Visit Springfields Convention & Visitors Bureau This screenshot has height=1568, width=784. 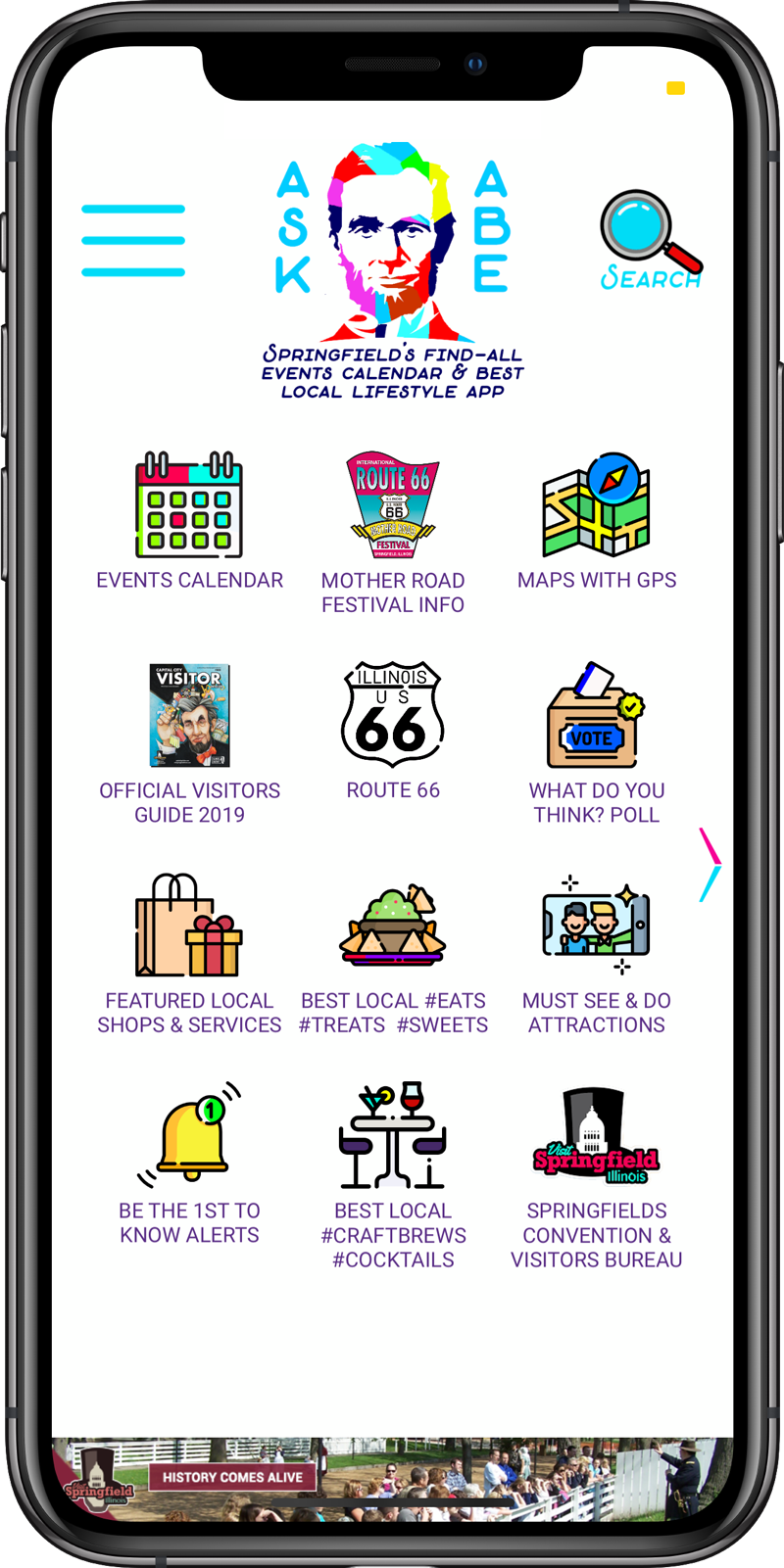[597, 1176]
